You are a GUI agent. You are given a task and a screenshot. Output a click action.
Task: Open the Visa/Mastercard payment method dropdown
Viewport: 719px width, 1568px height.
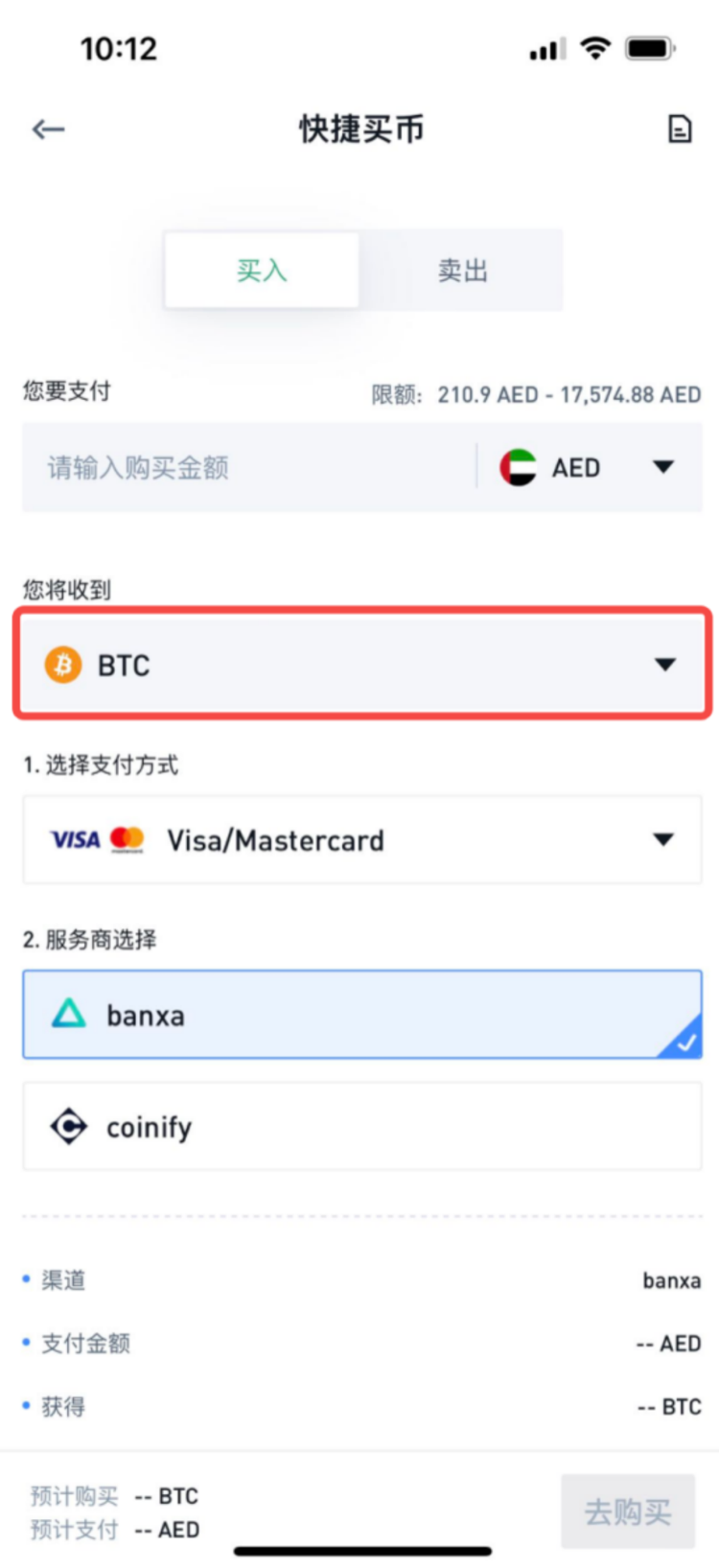(x=362, y=840)
